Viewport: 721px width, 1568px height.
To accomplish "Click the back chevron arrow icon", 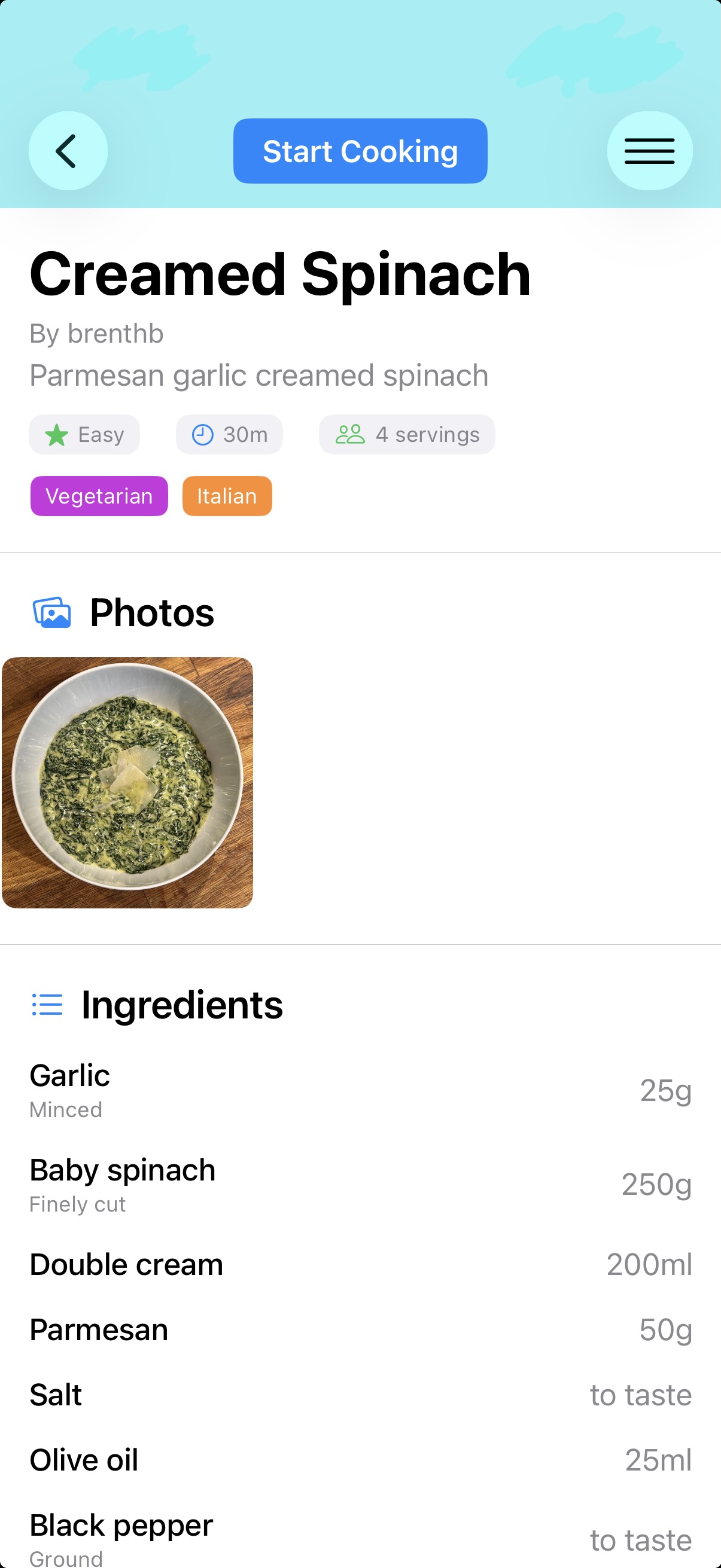I will (x=68, y=150).
